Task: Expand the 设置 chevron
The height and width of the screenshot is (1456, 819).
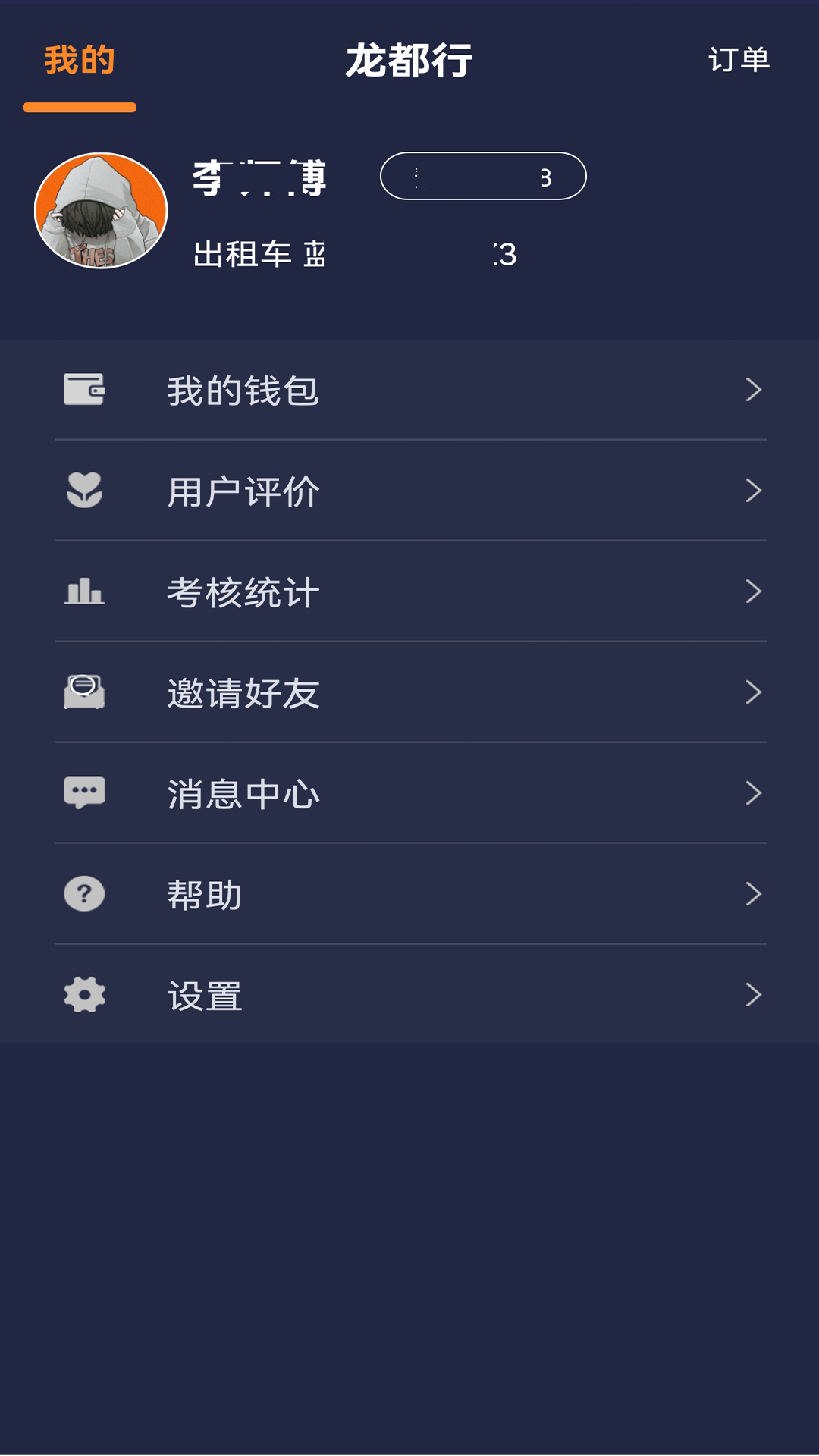Action: pos(754,995)
